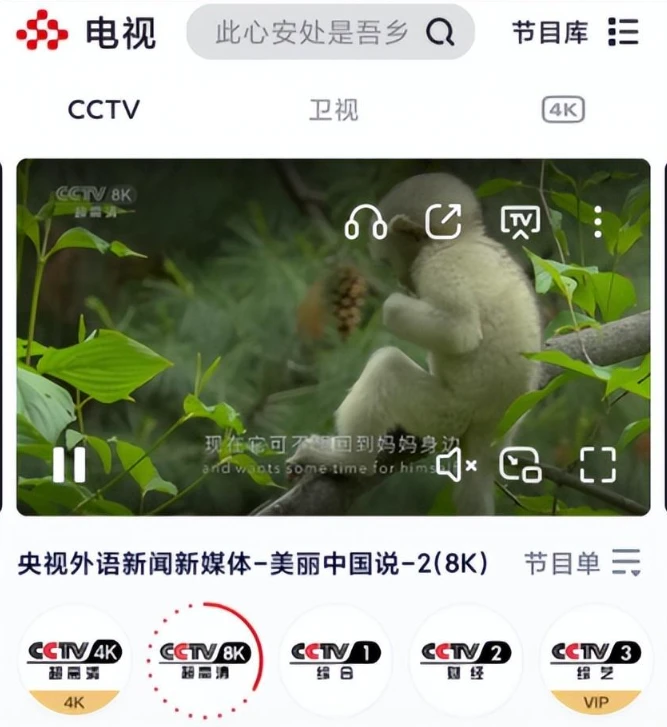Image resolution: width=667 pixels, height=727 pixels.
Task: Select the CCTV-2 财经 channel
Action: [x=466, y=658]
